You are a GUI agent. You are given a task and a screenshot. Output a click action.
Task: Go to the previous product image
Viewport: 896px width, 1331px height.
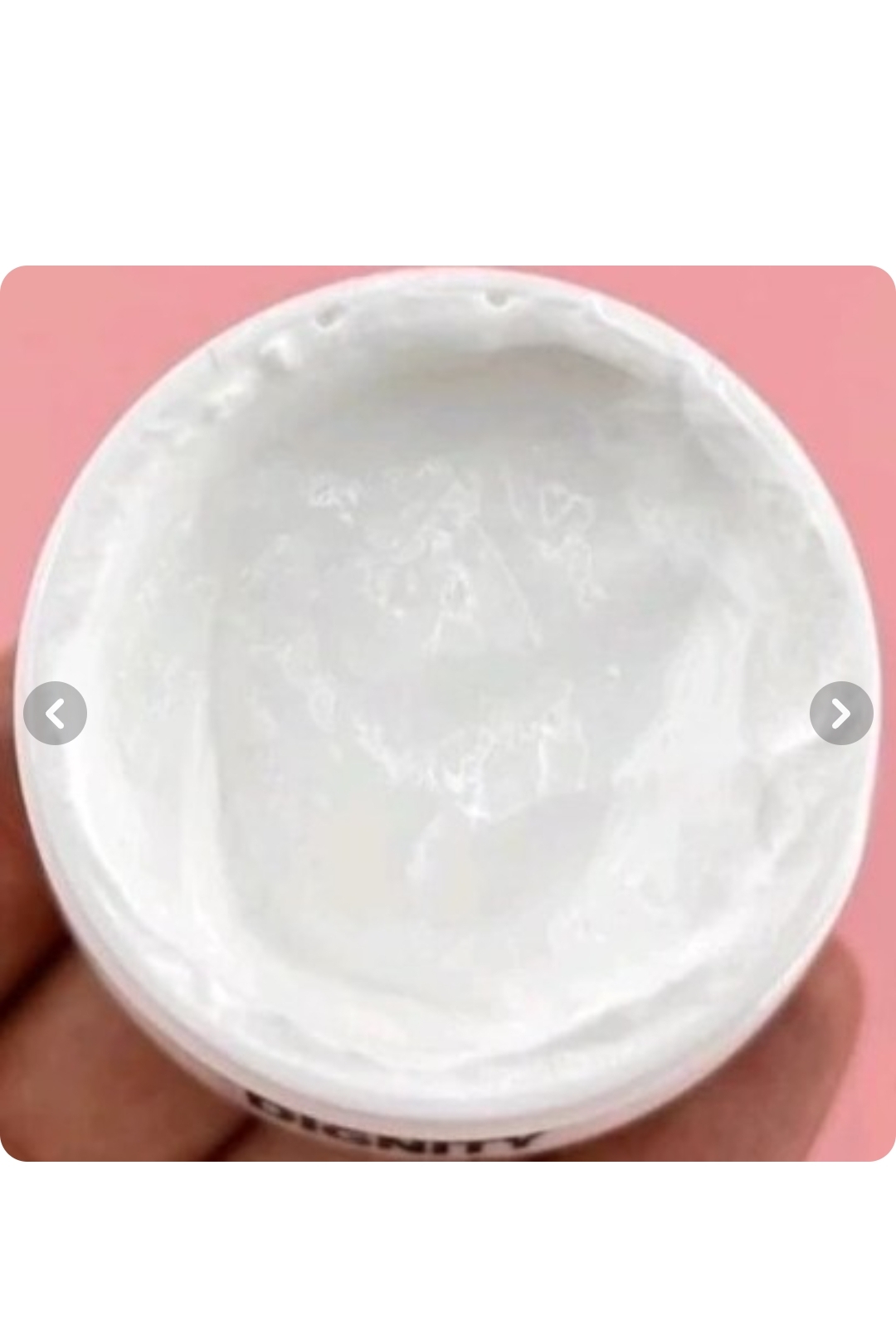click(55, 713)
